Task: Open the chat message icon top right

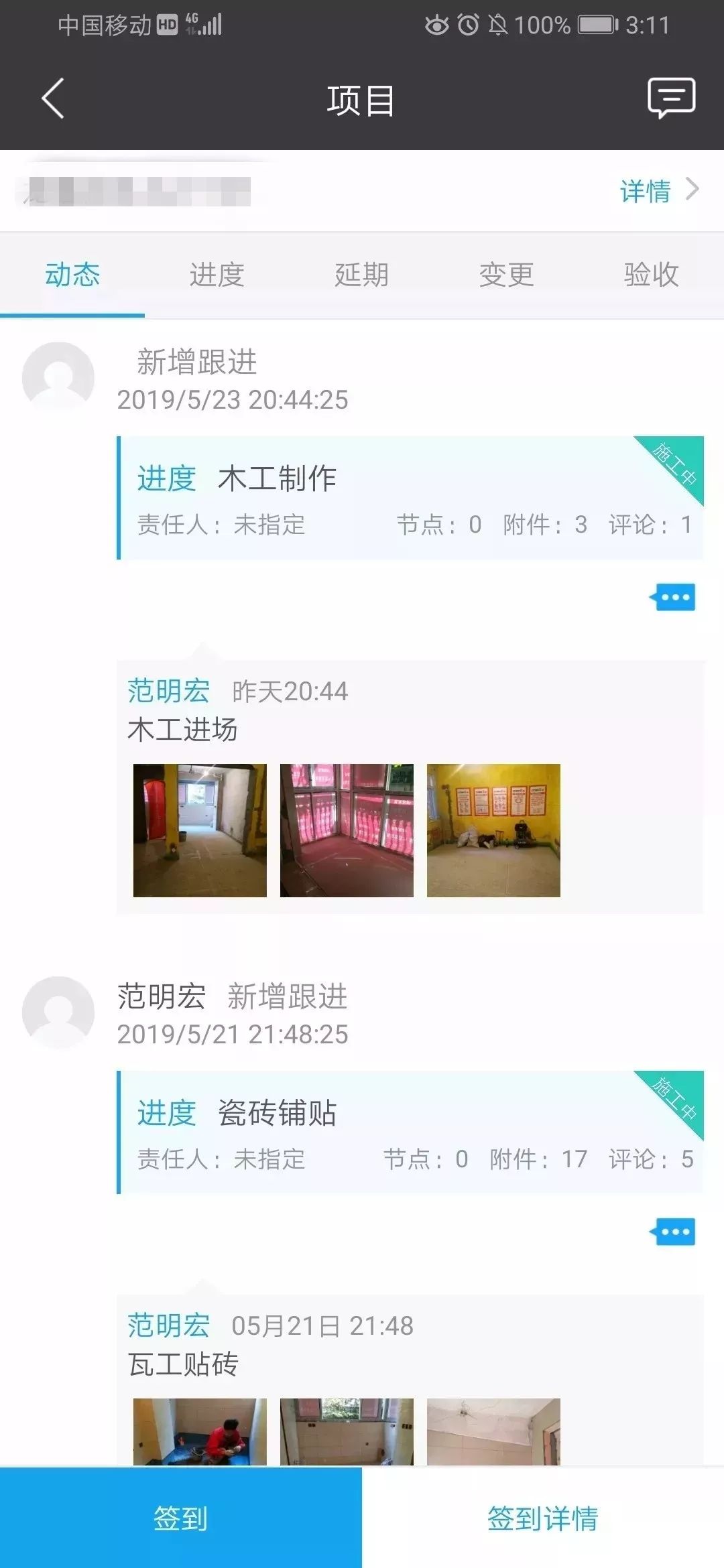Action: pyautogui.click(x=672, y=99)
